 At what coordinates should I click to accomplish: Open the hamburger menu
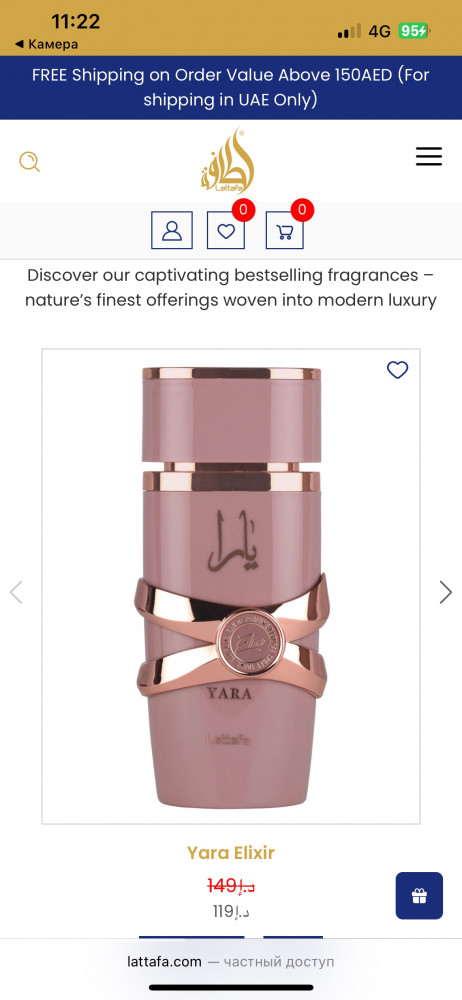pyautogui.click(x=429, y=156)
